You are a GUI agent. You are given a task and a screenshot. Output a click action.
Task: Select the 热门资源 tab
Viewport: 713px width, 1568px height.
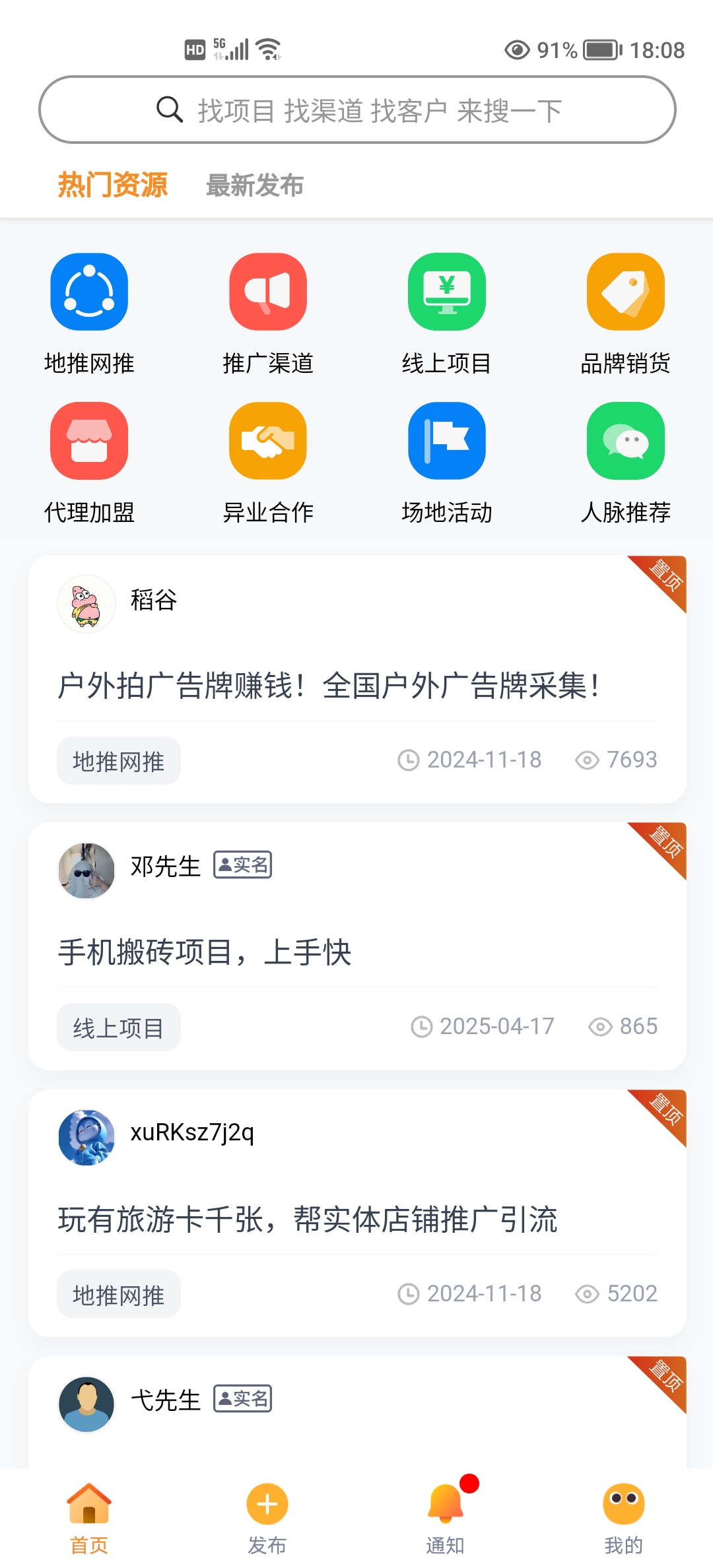click(112, 185)
